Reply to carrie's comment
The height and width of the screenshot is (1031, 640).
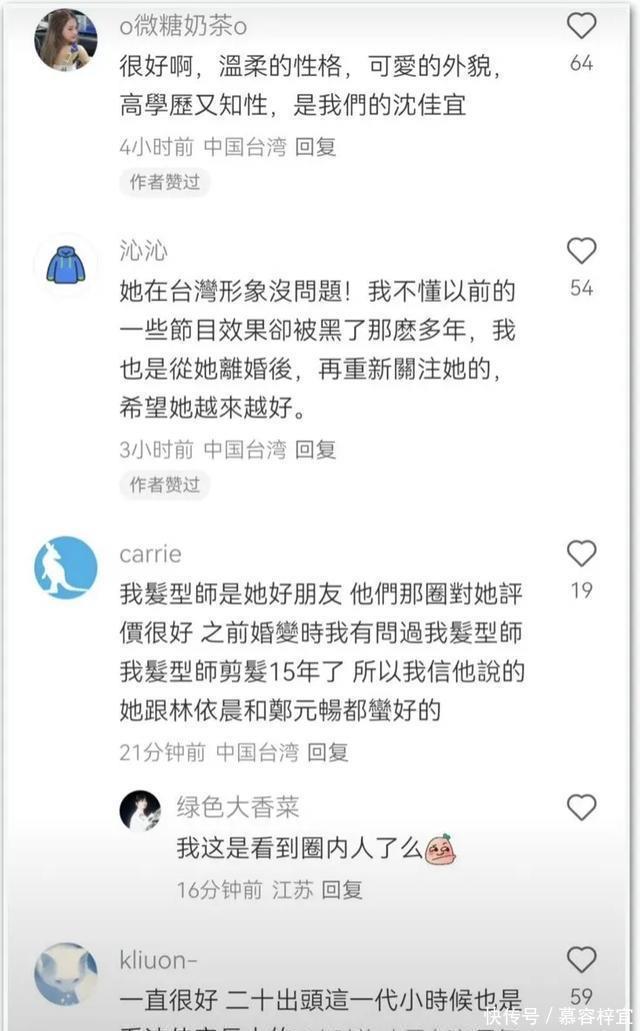(328, 752)
